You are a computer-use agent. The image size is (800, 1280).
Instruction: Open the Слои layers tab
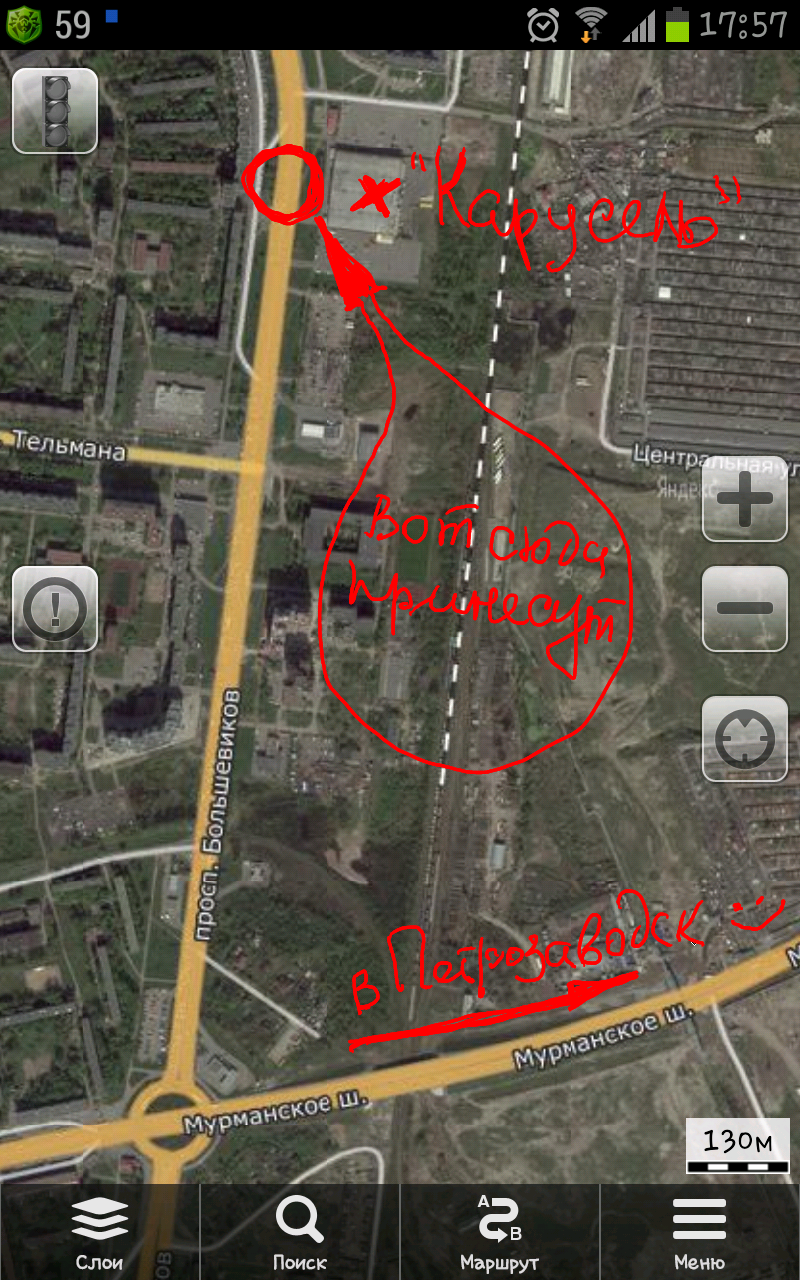pos(100,1232)
